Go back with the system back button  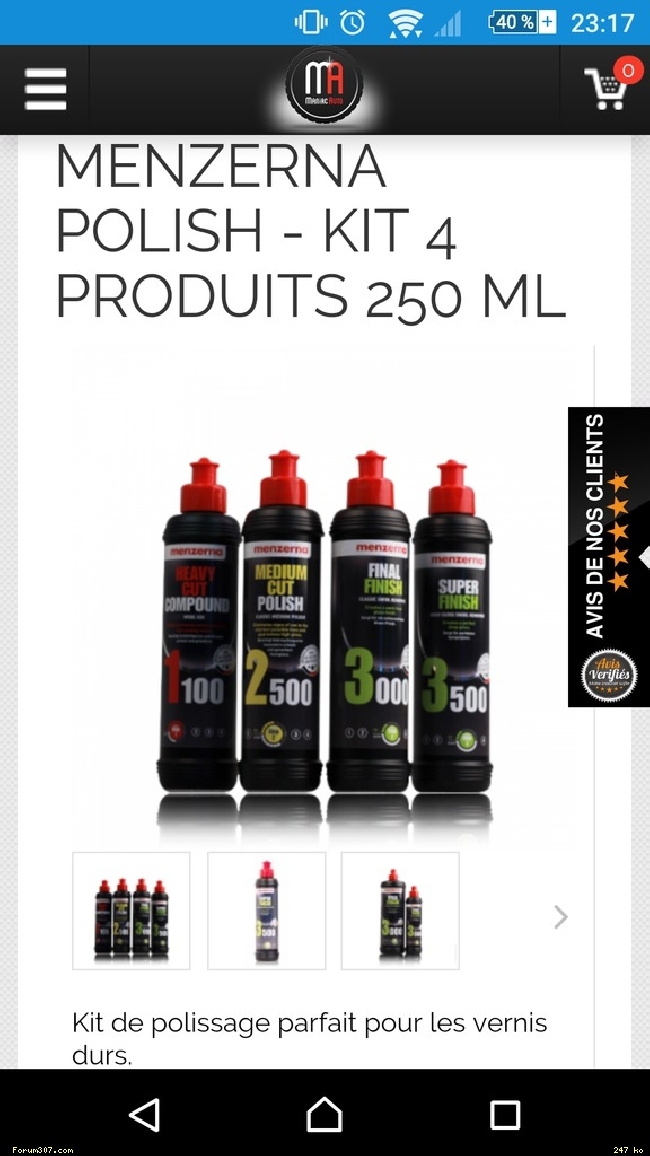[144, 1114]
